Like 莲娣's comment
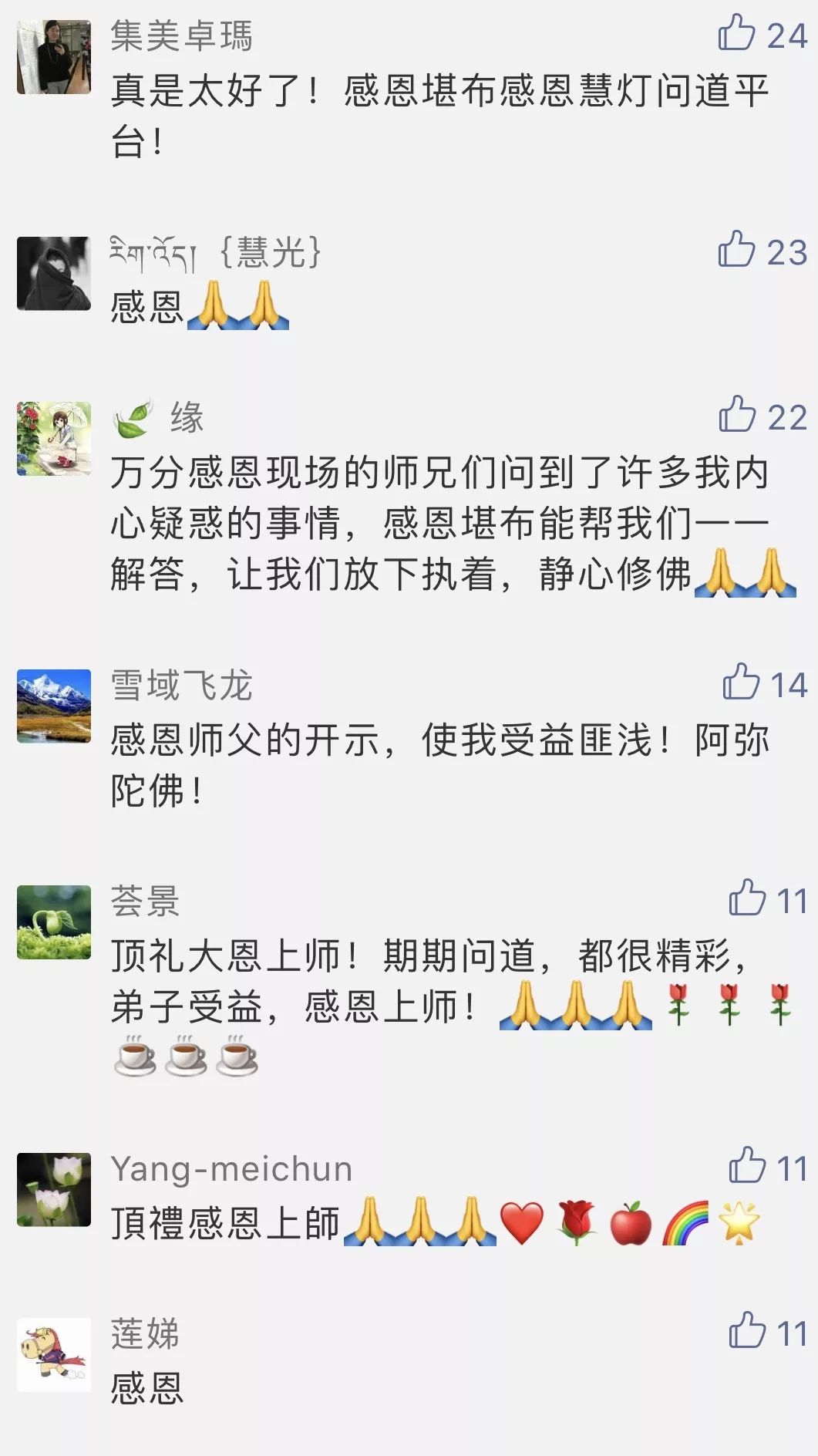This screenshot has height=1456, width=818. click(x=747, y=1330)
